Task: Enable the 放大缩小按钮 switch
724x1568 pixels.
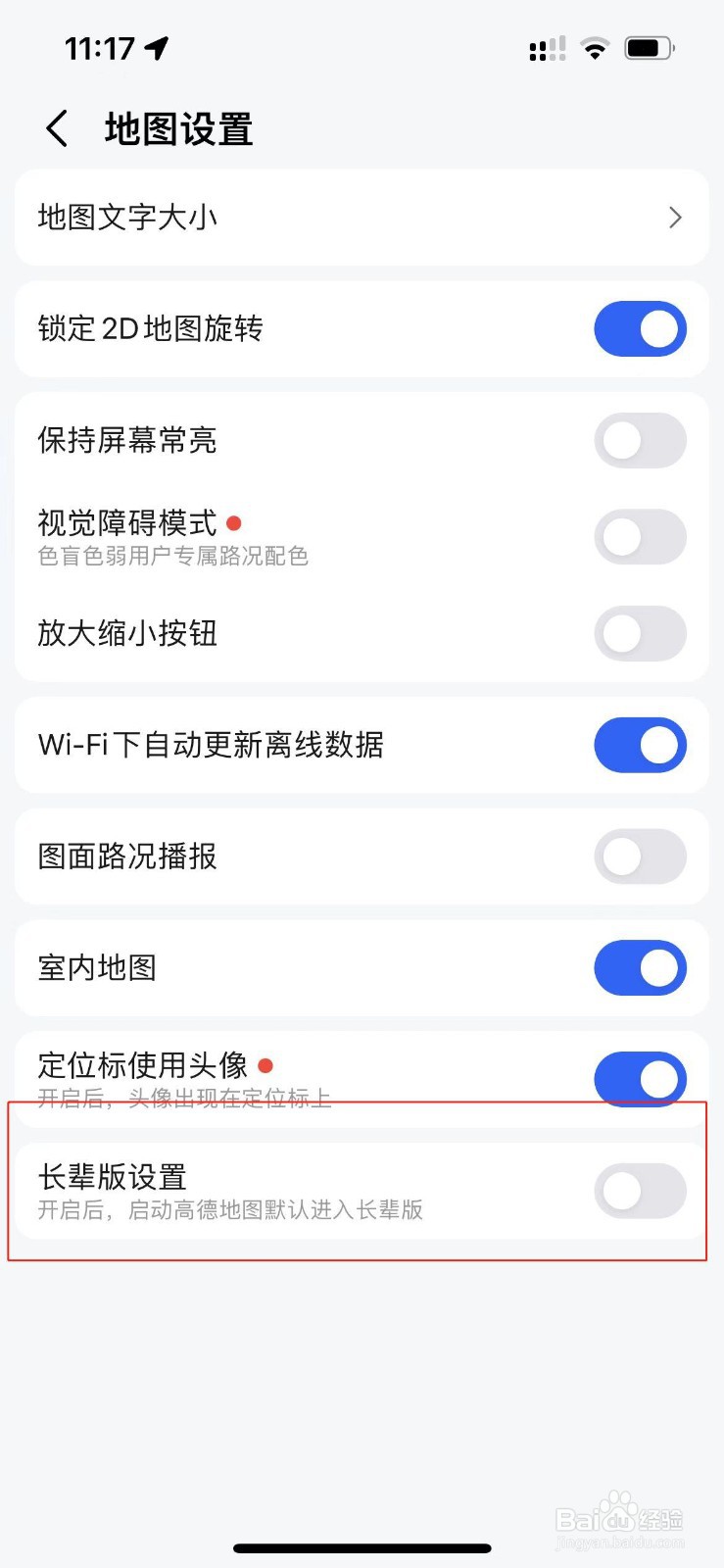Action: tap(640, 633)
